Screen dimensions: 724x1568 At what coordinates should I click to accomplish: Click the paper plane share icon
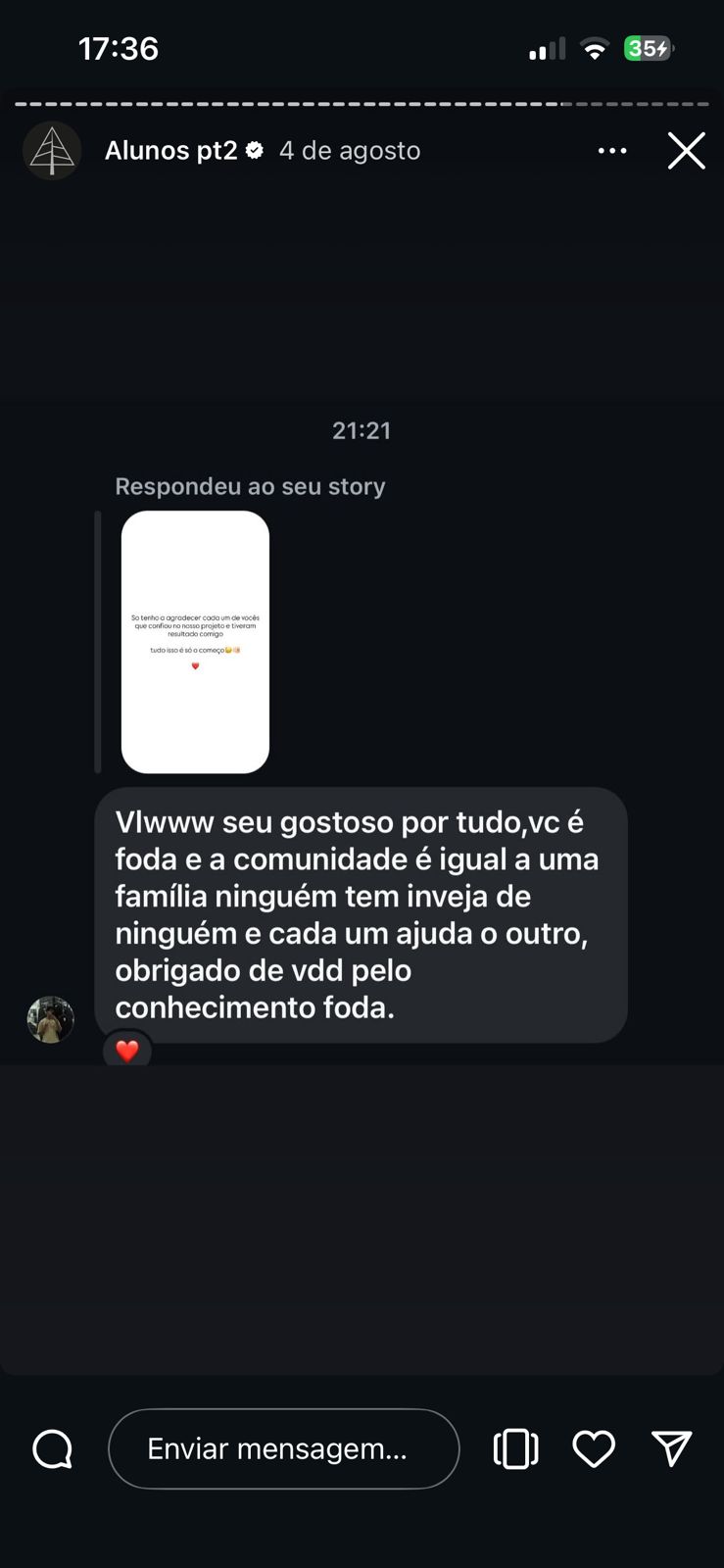(672, 1448)
